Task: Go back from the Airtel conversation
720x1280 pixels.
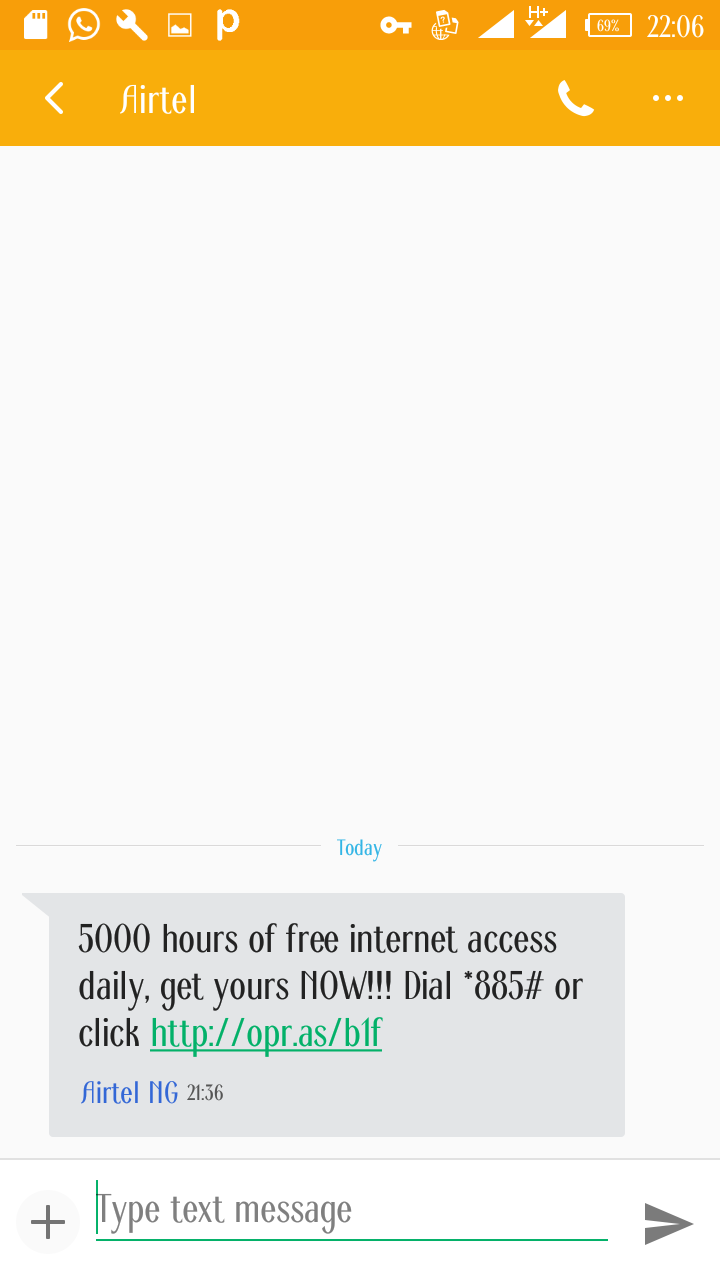Action: point(54,99)
